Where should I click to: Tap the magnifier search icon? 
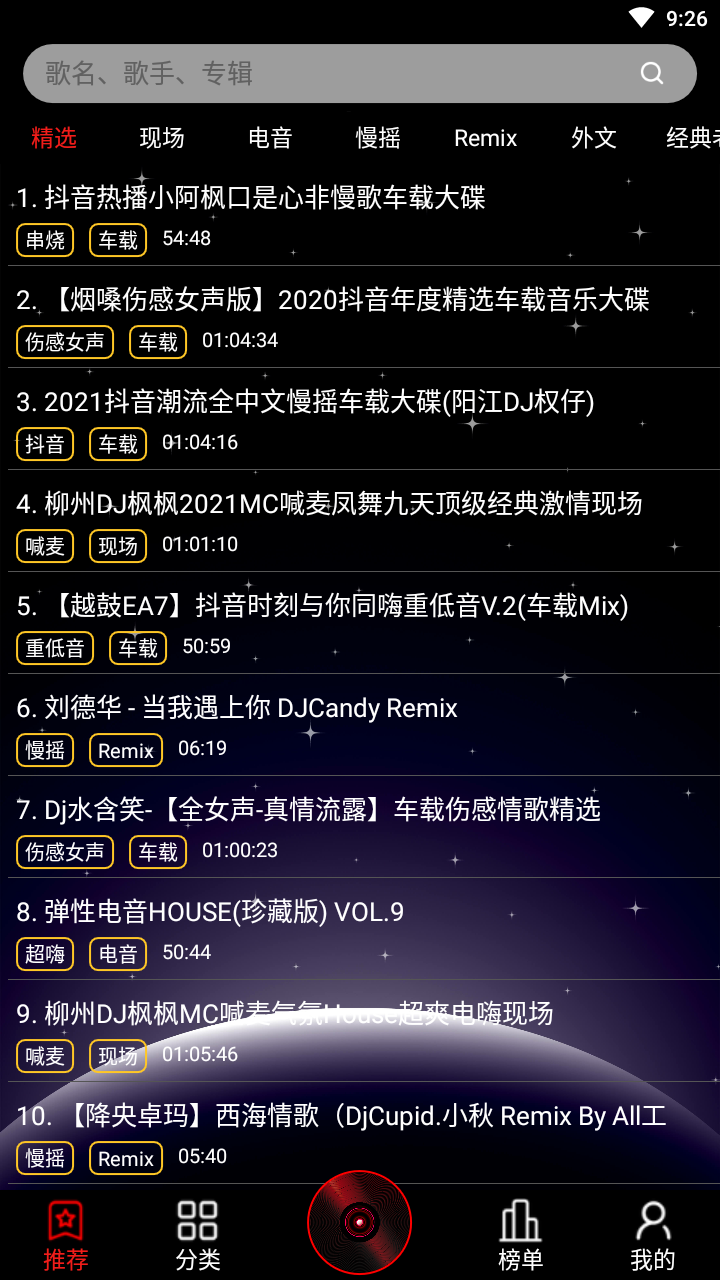(652, 73)
